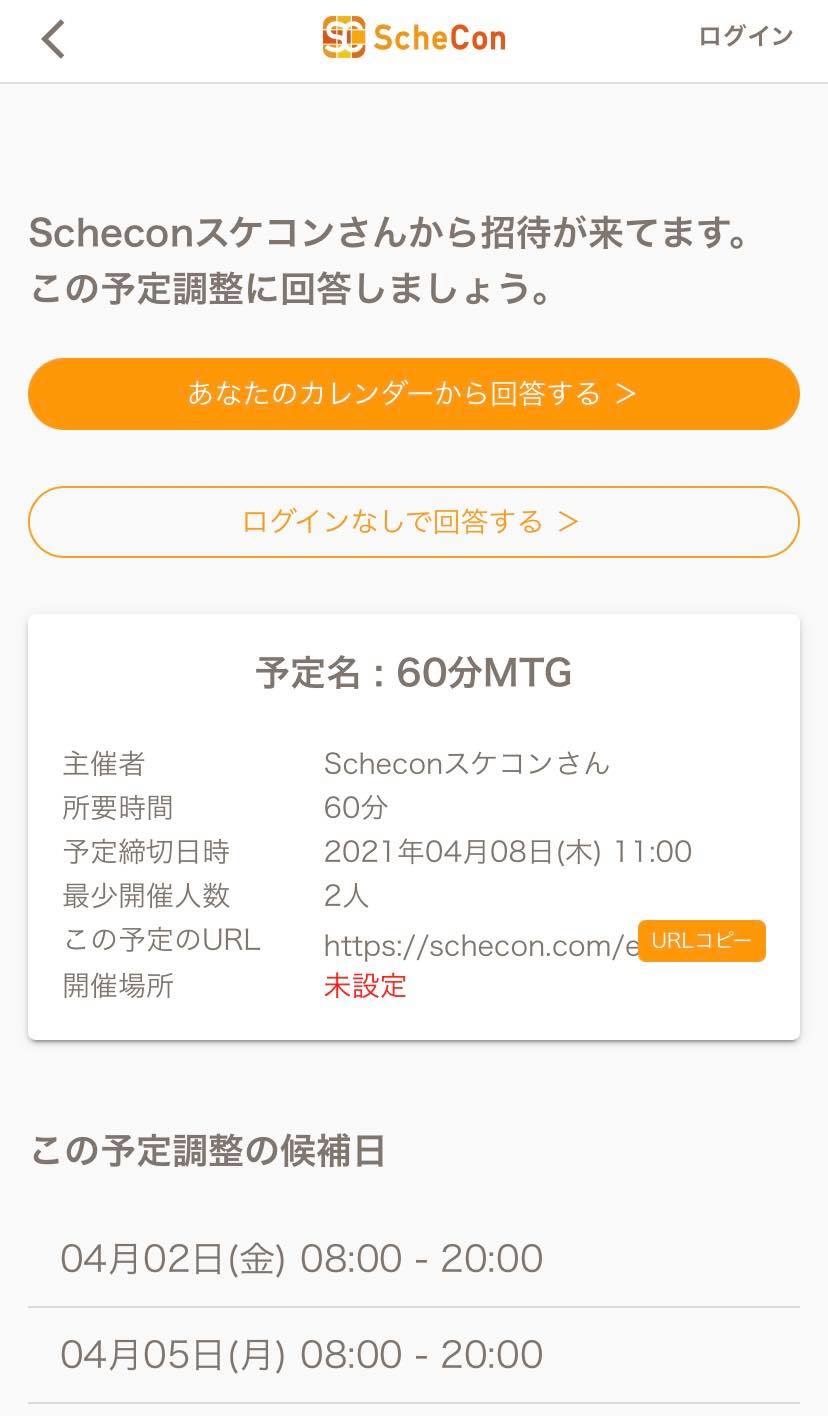
Task: Select ログインなしで回答する
Action: pyautogui.click(x=413, y=522)
